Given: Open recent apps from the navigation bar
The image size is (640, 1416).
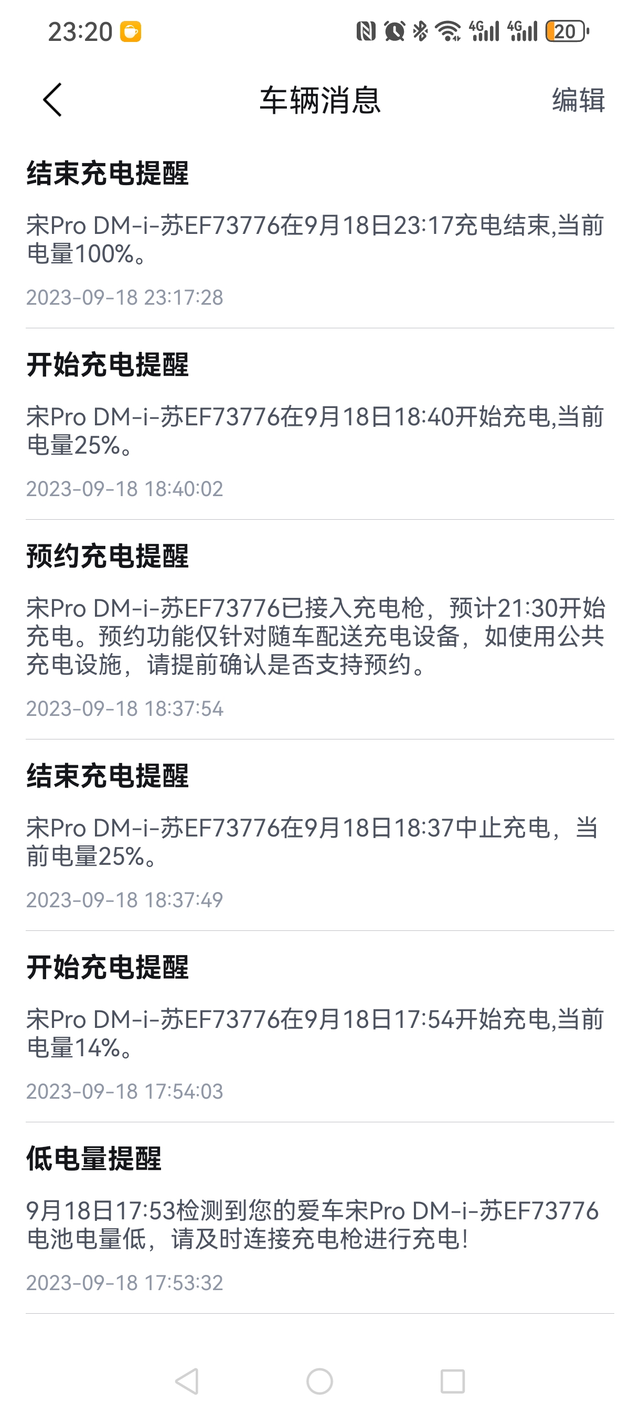Looking at the screenshot, I should tap(452, 1381).
